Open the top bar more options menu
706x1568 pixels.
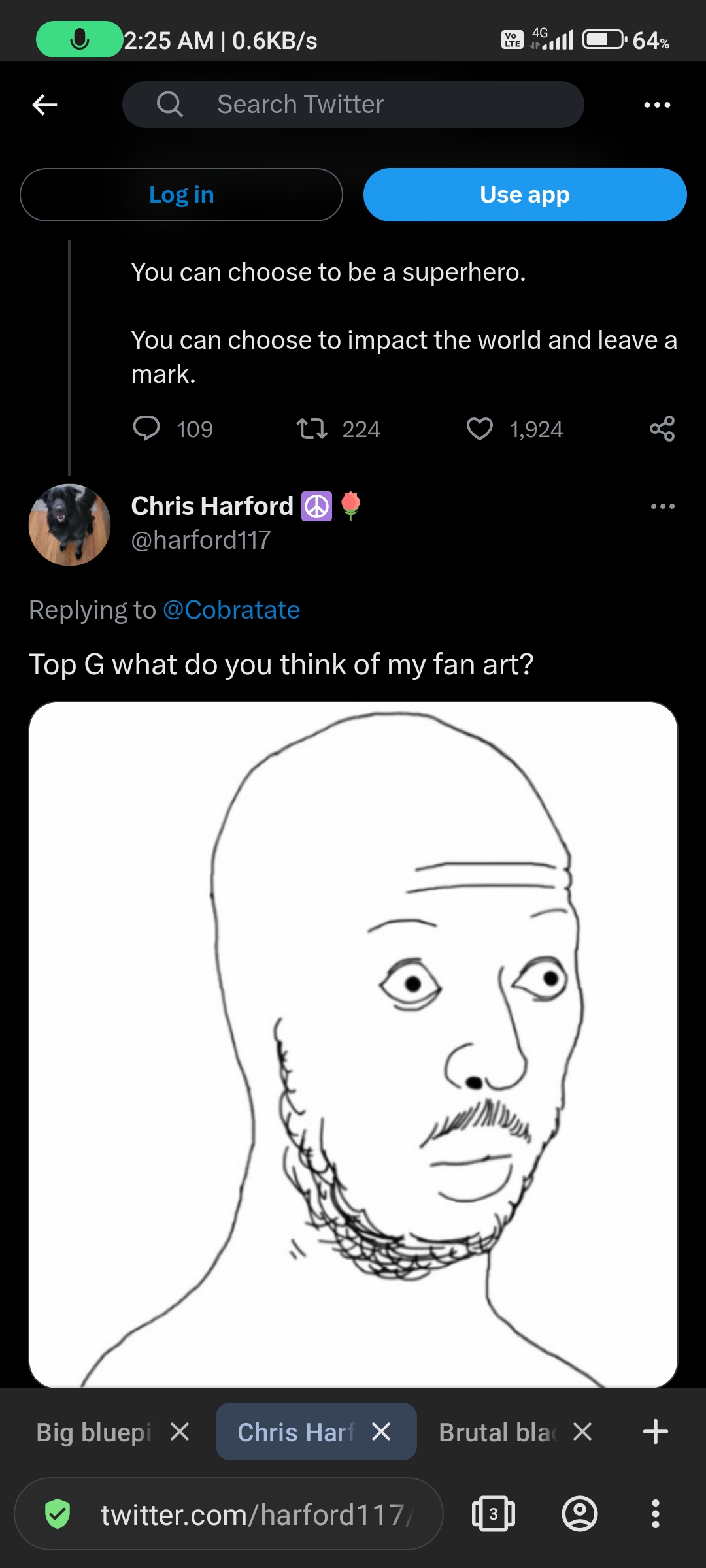(656, 105)
